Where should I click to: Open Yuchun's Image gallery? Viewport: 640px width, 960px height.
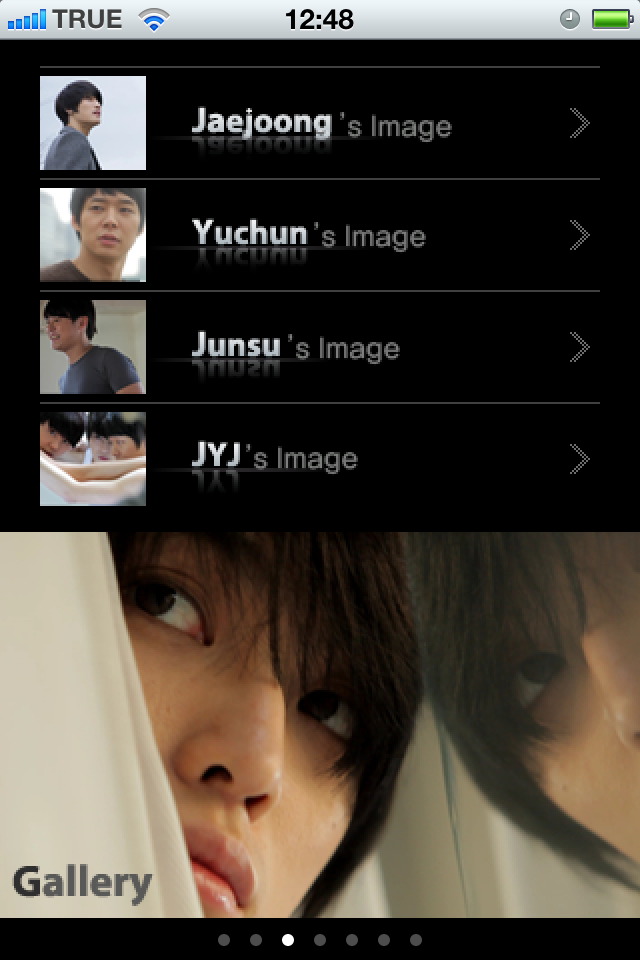[320, 236]
